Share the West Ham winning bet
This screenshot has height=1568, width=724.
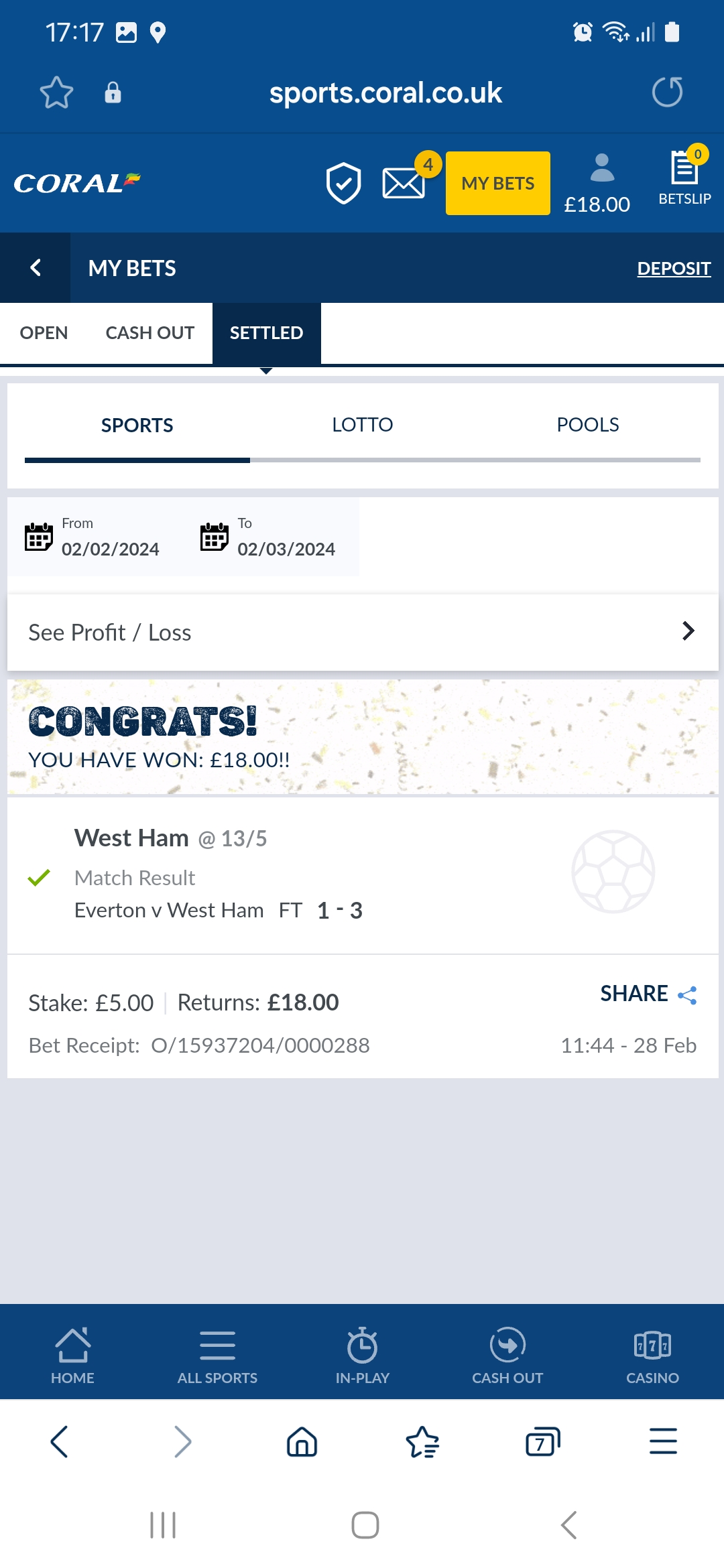pos(648,994)
